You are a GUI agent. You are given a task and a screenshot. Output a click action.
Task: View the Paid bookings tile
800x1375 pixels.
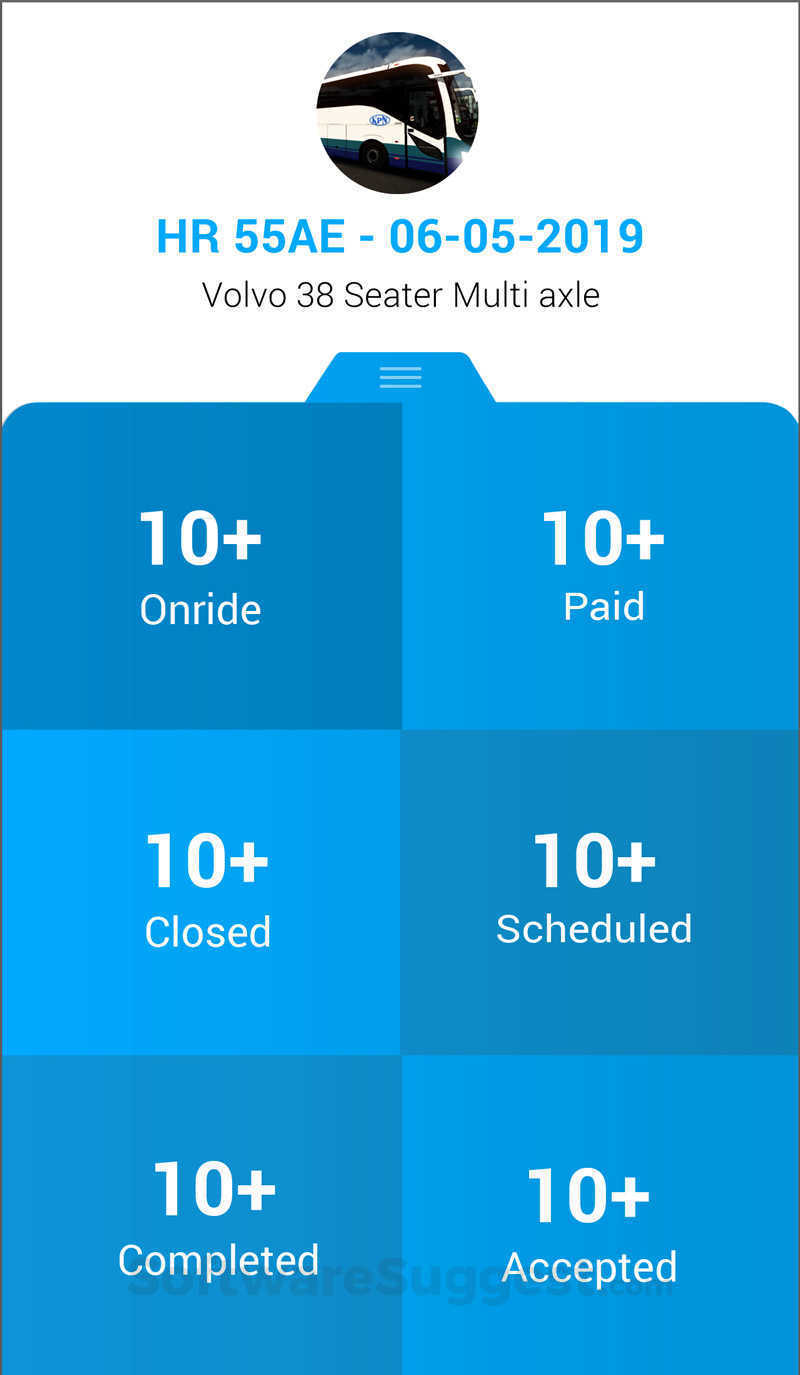point(602,566)
